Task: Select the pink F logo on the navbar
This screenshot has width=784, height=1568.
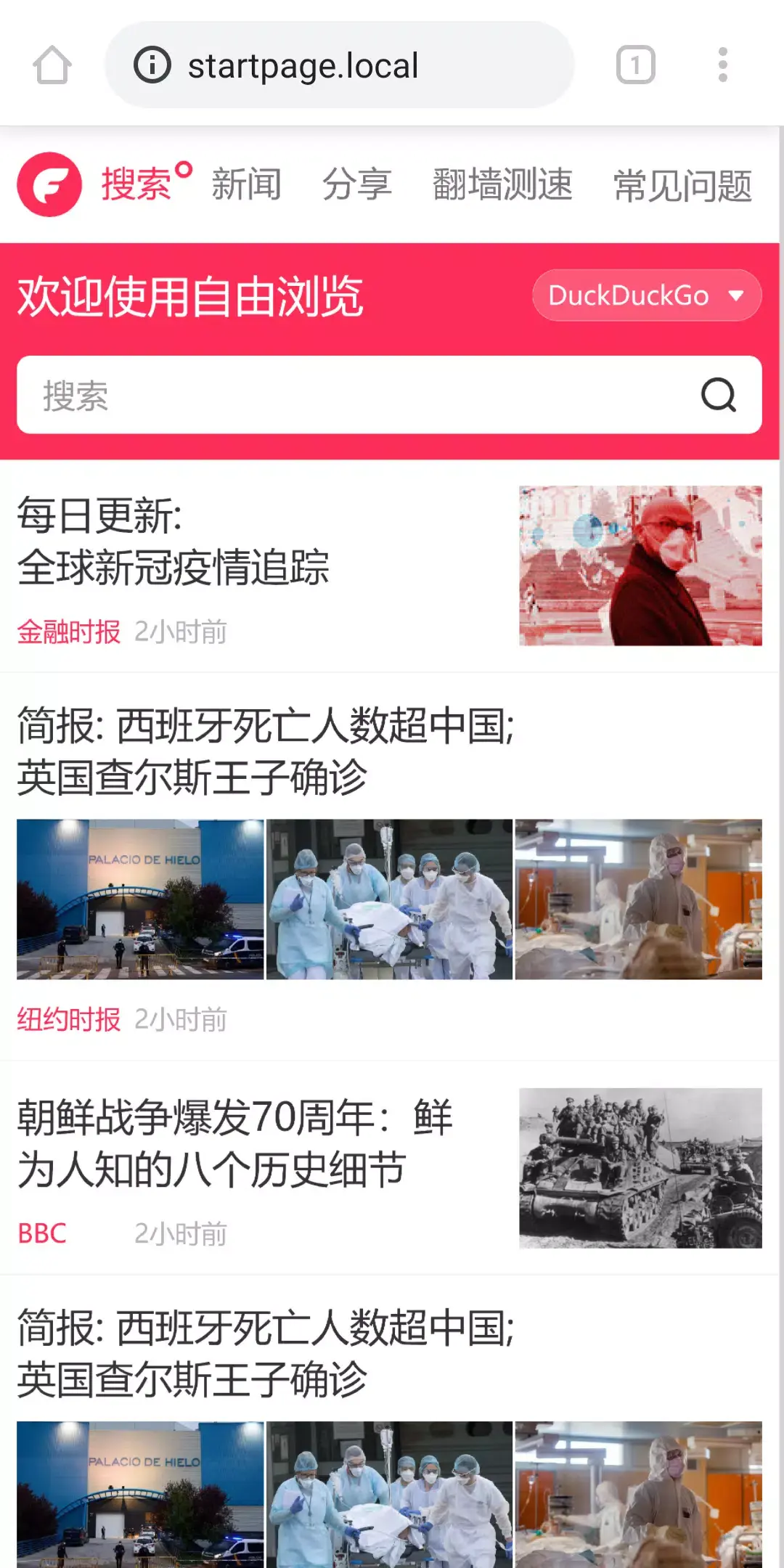Action: 48,183
